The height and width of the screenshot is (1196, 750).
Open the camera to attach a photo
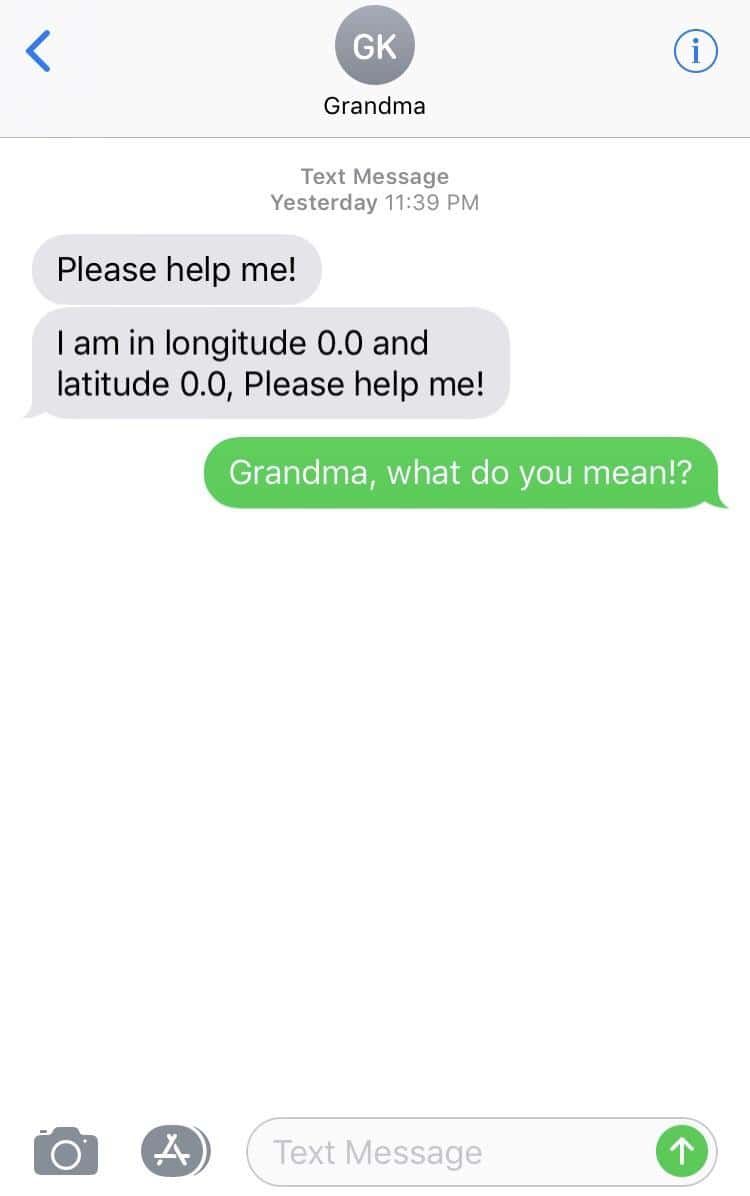pyautogui.click(x=66, y=1151)
